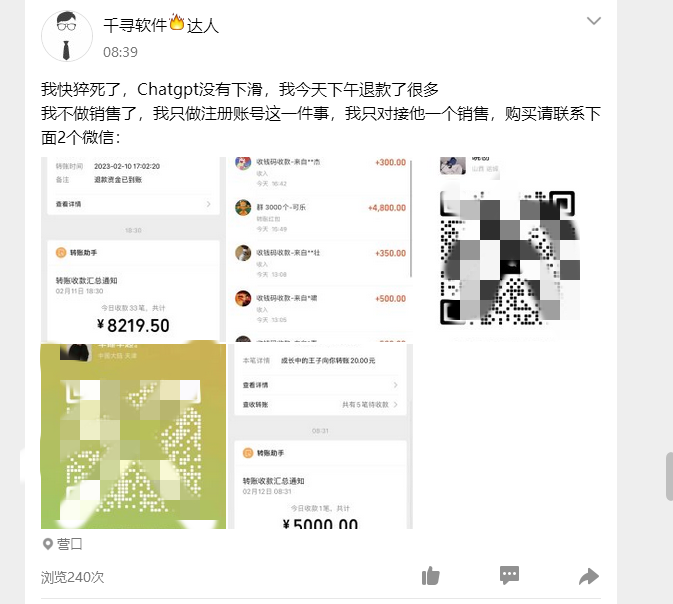The width and height of the screenshot is (673, 604).
Task: Open the third image on the right
Action: point(511,241)
